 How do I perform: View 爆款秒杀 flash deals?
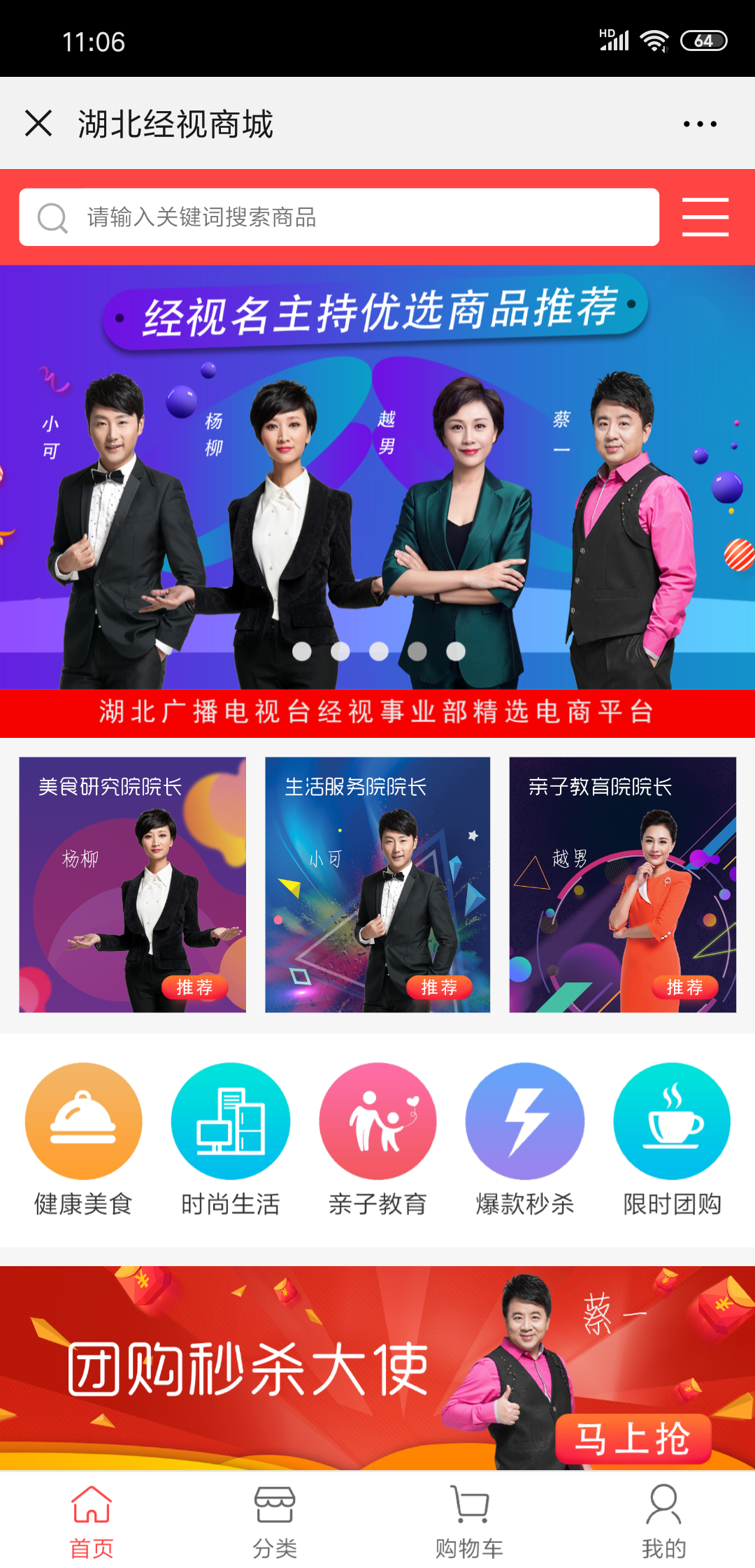coord(525,1140)
